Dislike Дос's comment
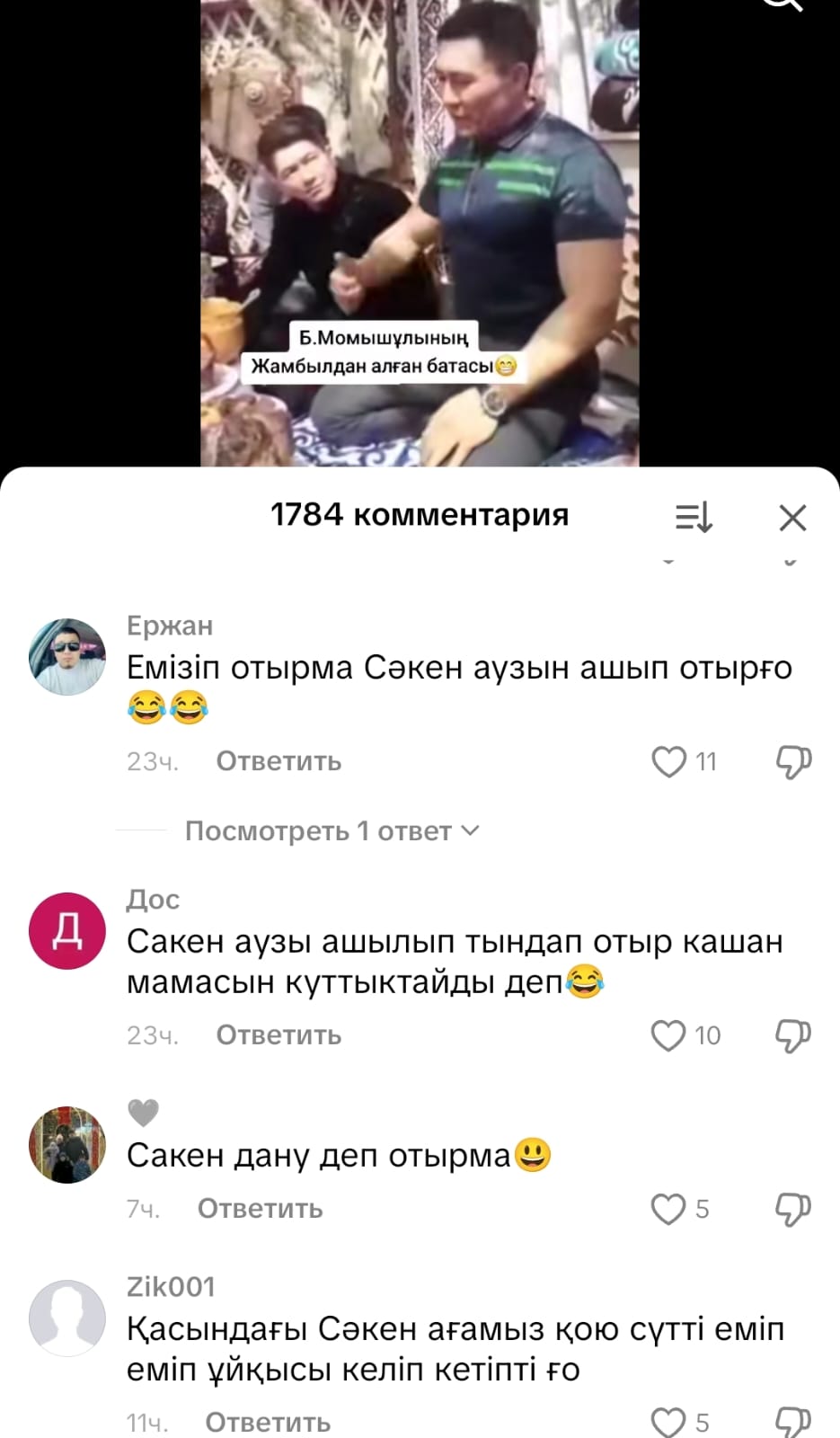The height and width of the screenshot is (1438, 840). [793, 1035]
